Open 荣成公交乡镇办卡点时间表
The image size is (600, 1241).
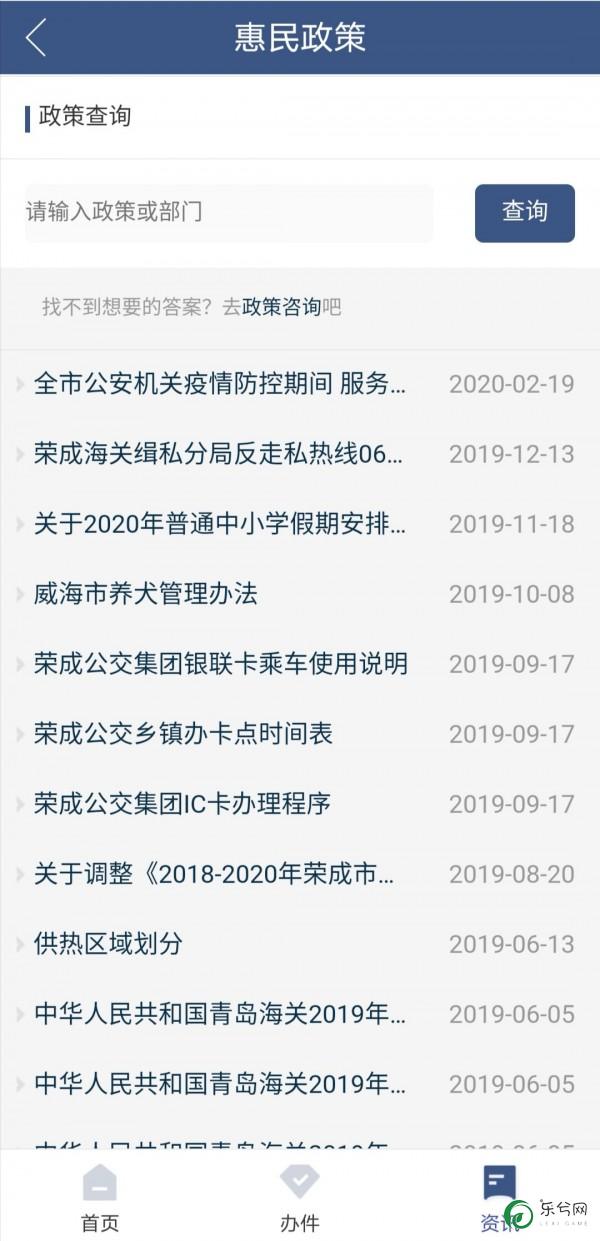pyautogui.click(x=300, y=734)
